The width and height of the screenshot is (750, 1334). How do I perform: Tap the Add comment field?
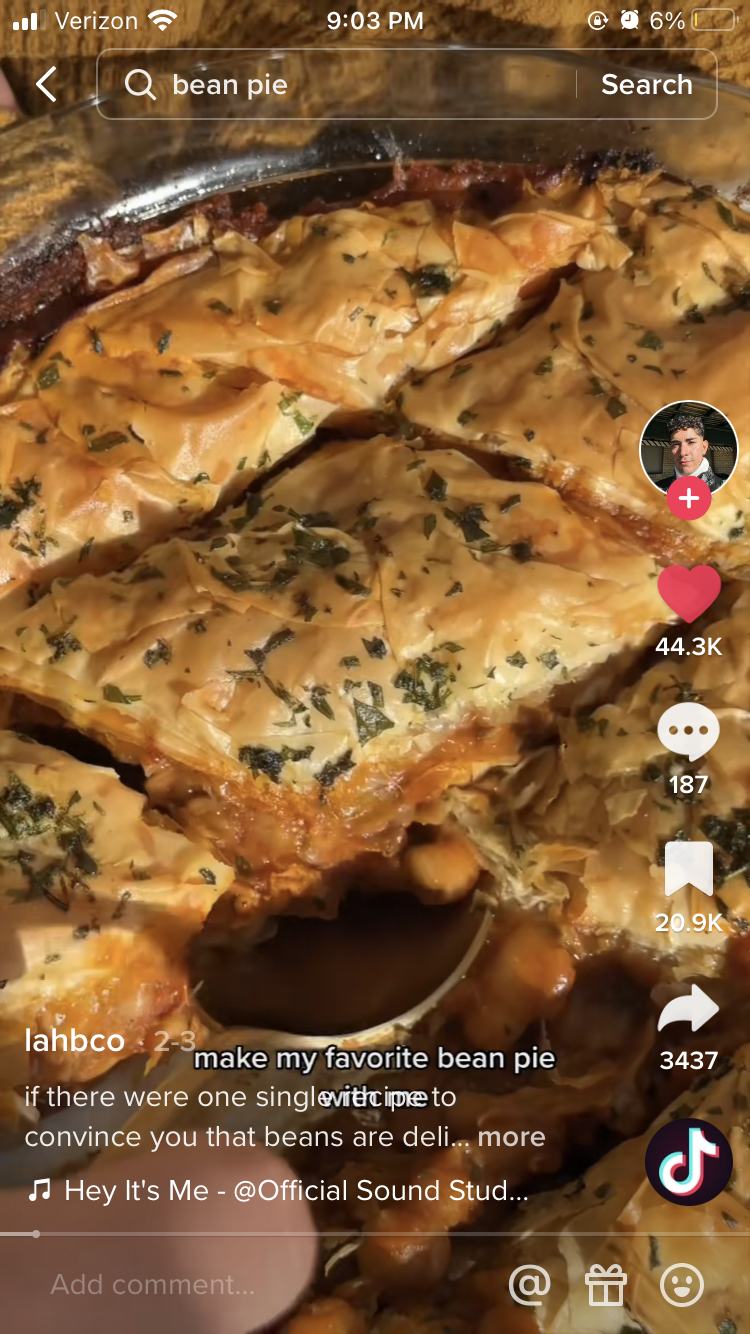click(250, 1285)
